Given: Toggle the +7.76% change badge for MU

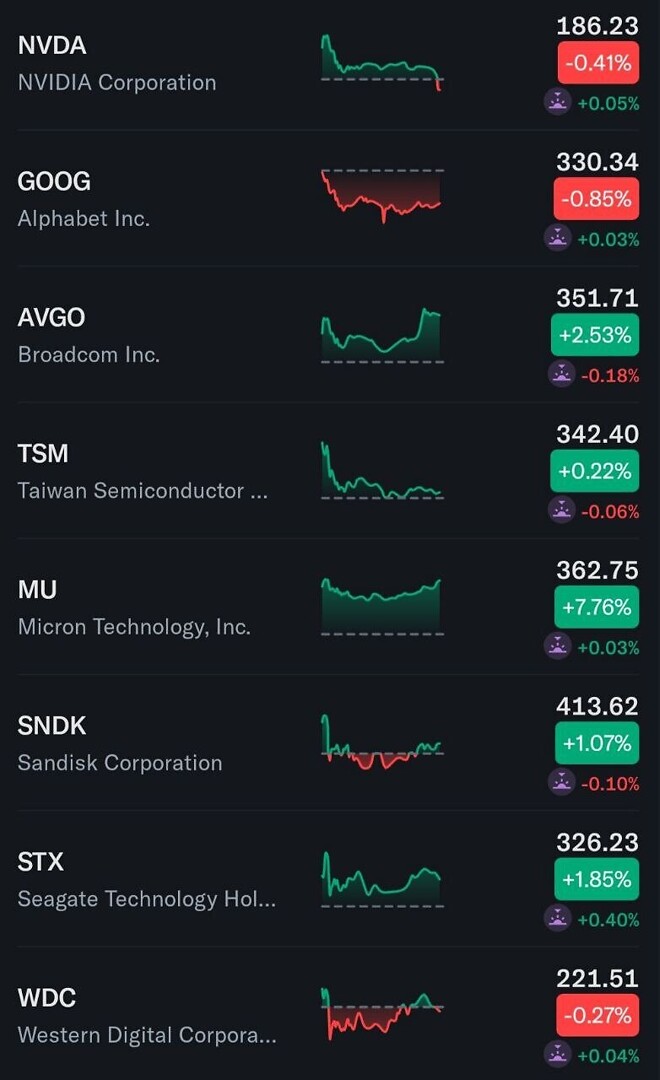Looking at the screenshot, I should click(596, 607).
